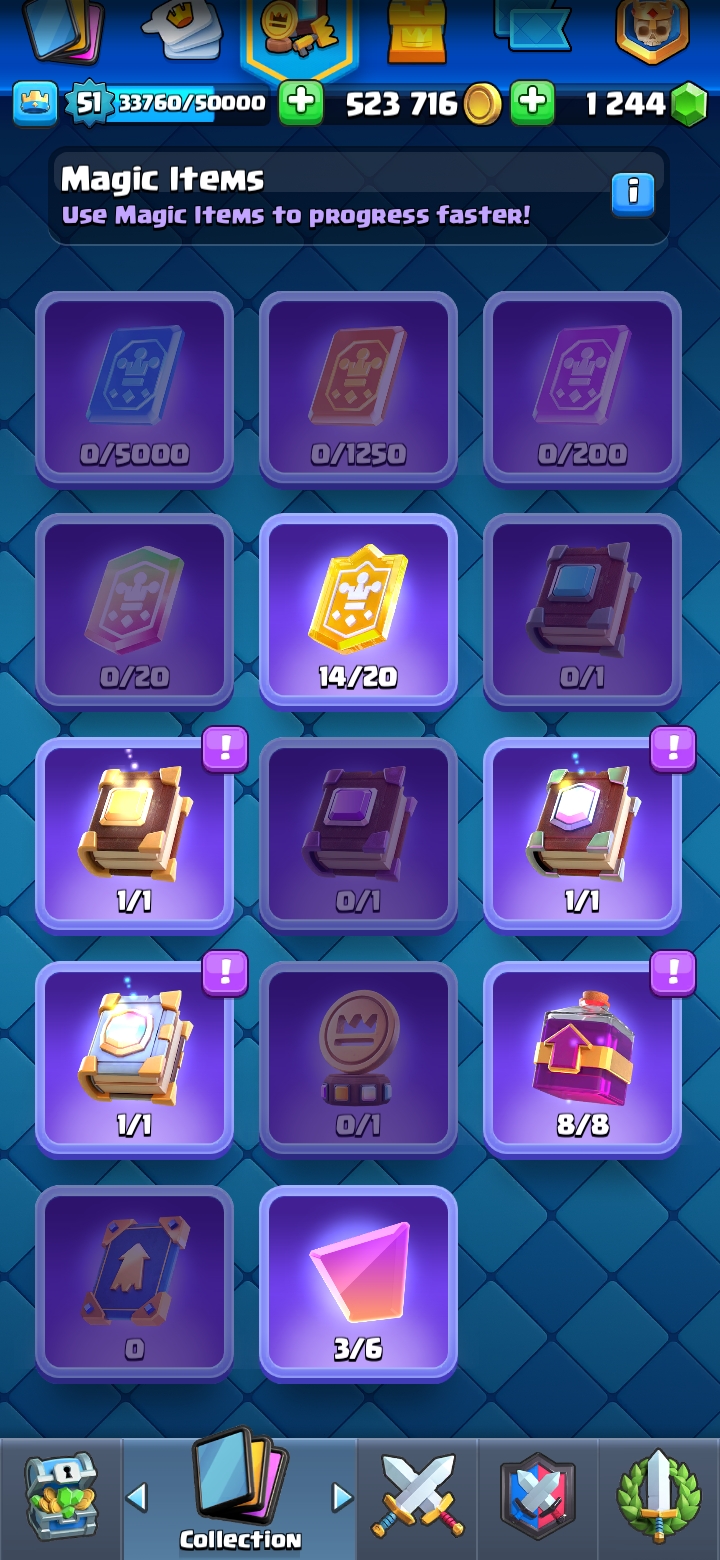The image size is (720, 1560).
Task: Select the epic wild card 0/200
Action: point(582,386)
